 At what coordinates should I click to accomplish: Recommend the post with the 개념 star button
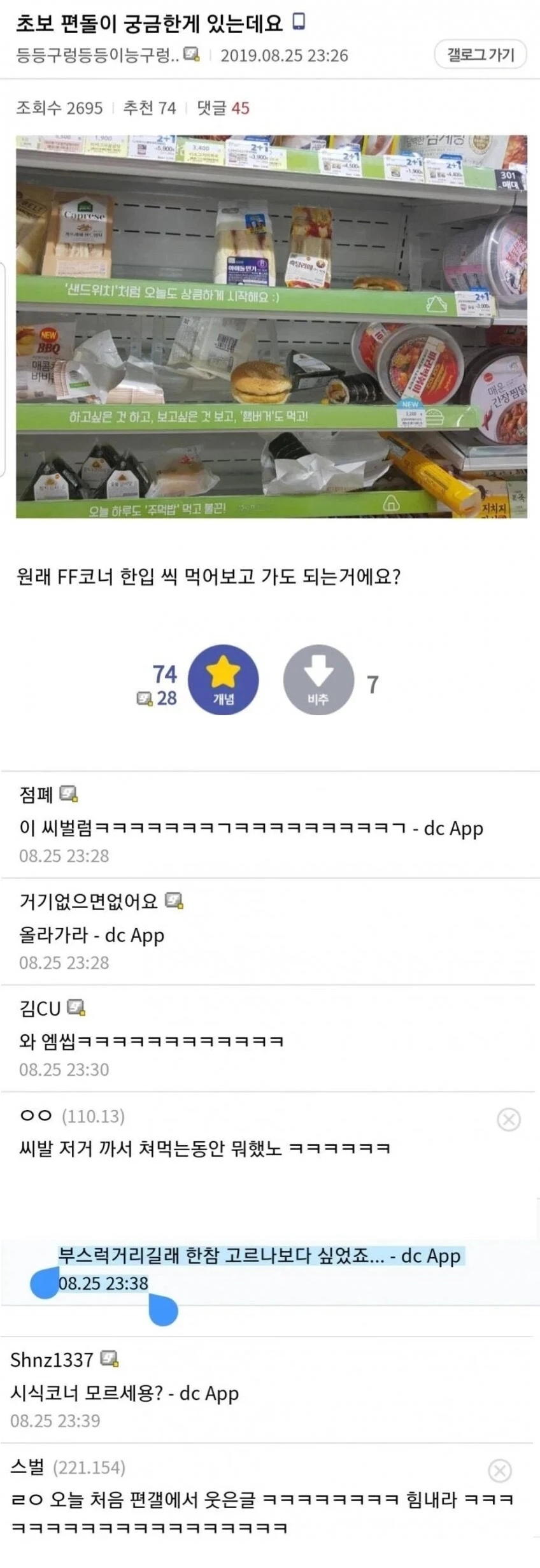[x=224, y=679]
